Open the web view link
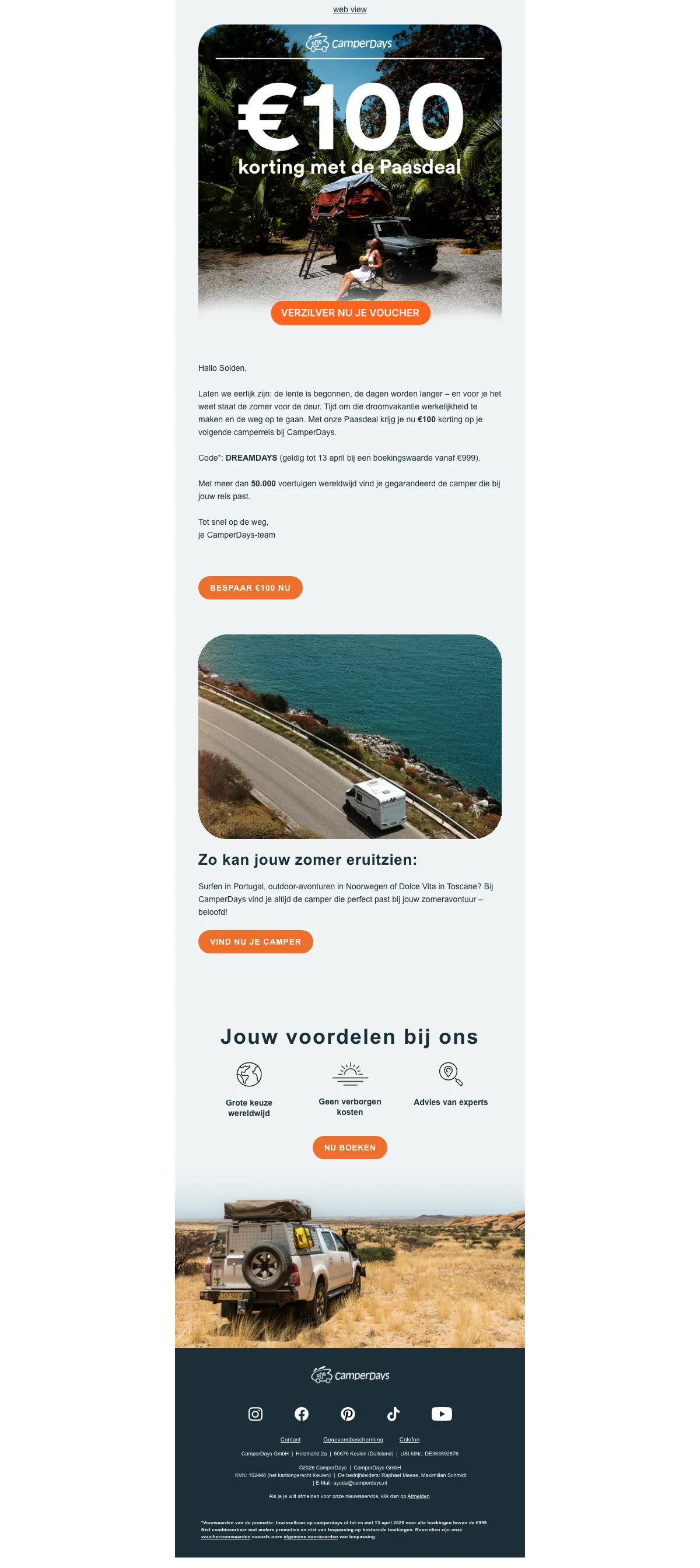700x1568 pixels. click(x=349, y=10)
